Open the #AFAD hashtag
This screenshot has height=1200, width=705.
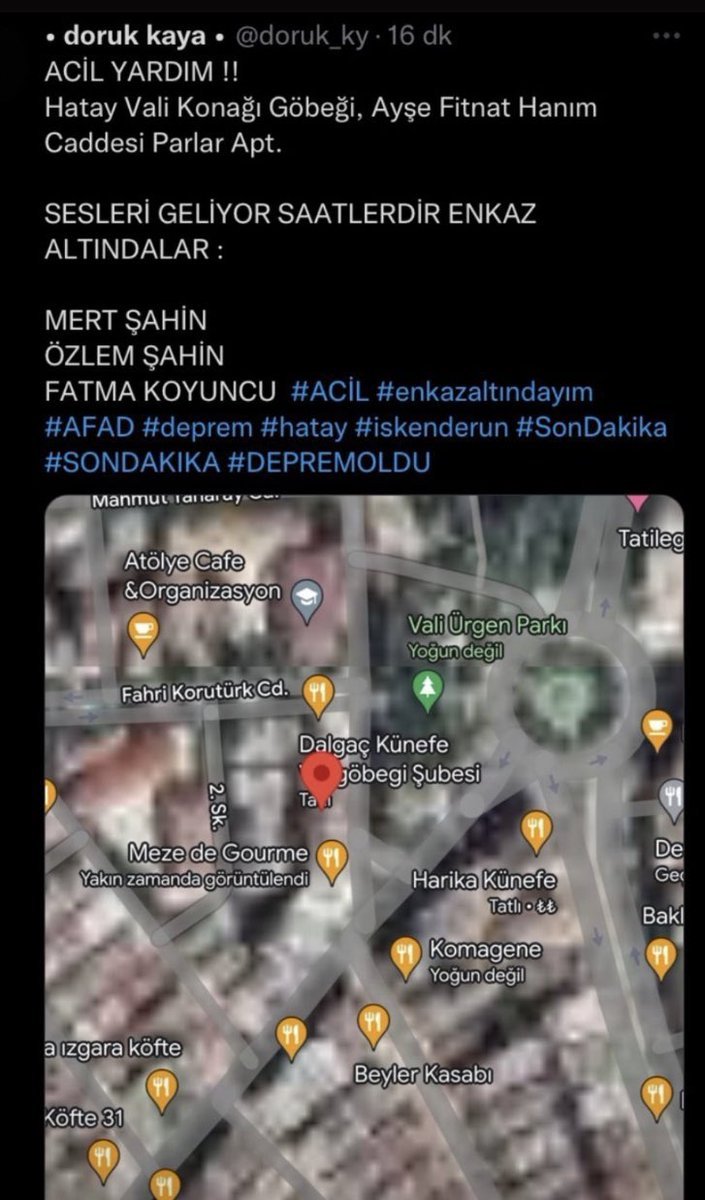[x=87, y=428]
